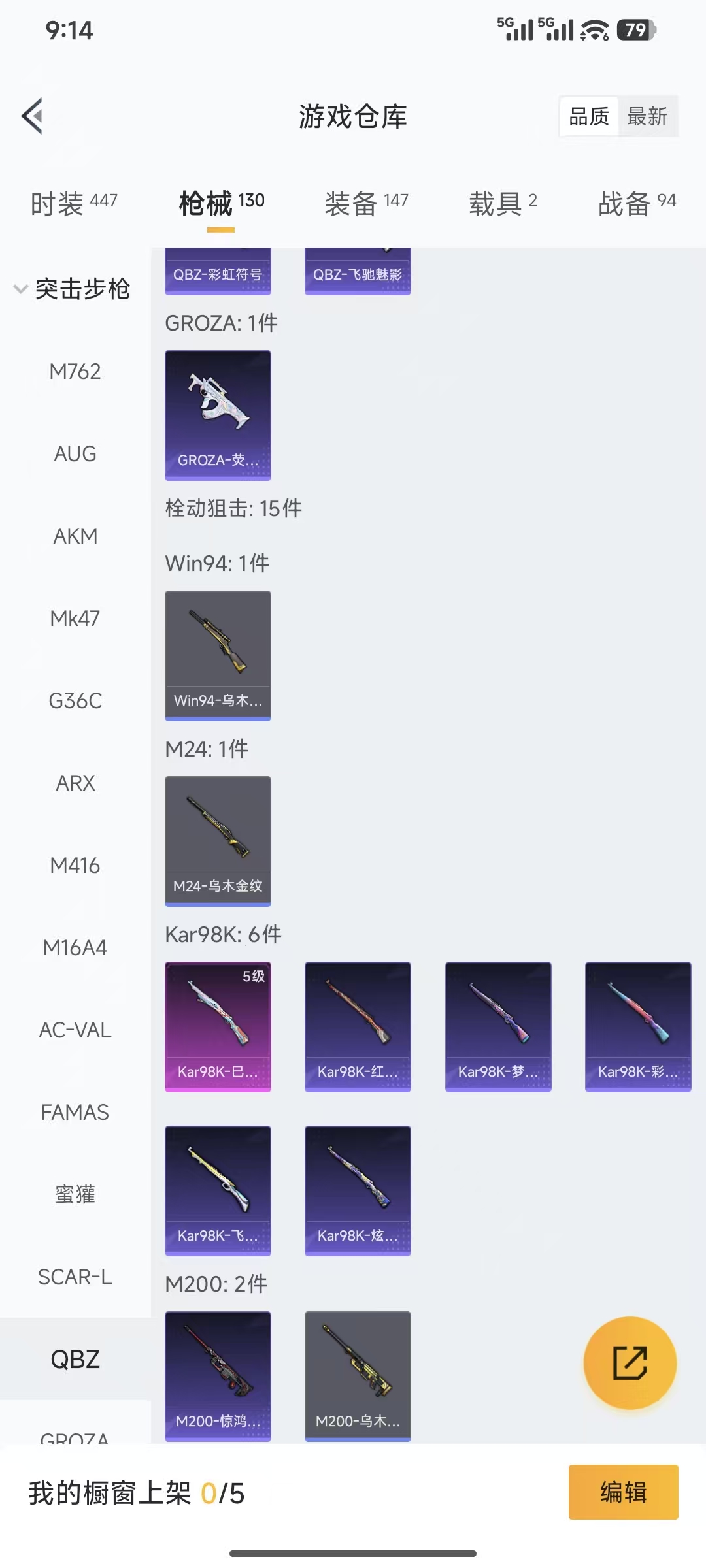Viewport: 706px width, 1568px height.
Task: Choose SCAR-L in the side list
Action: point(75,1277)
